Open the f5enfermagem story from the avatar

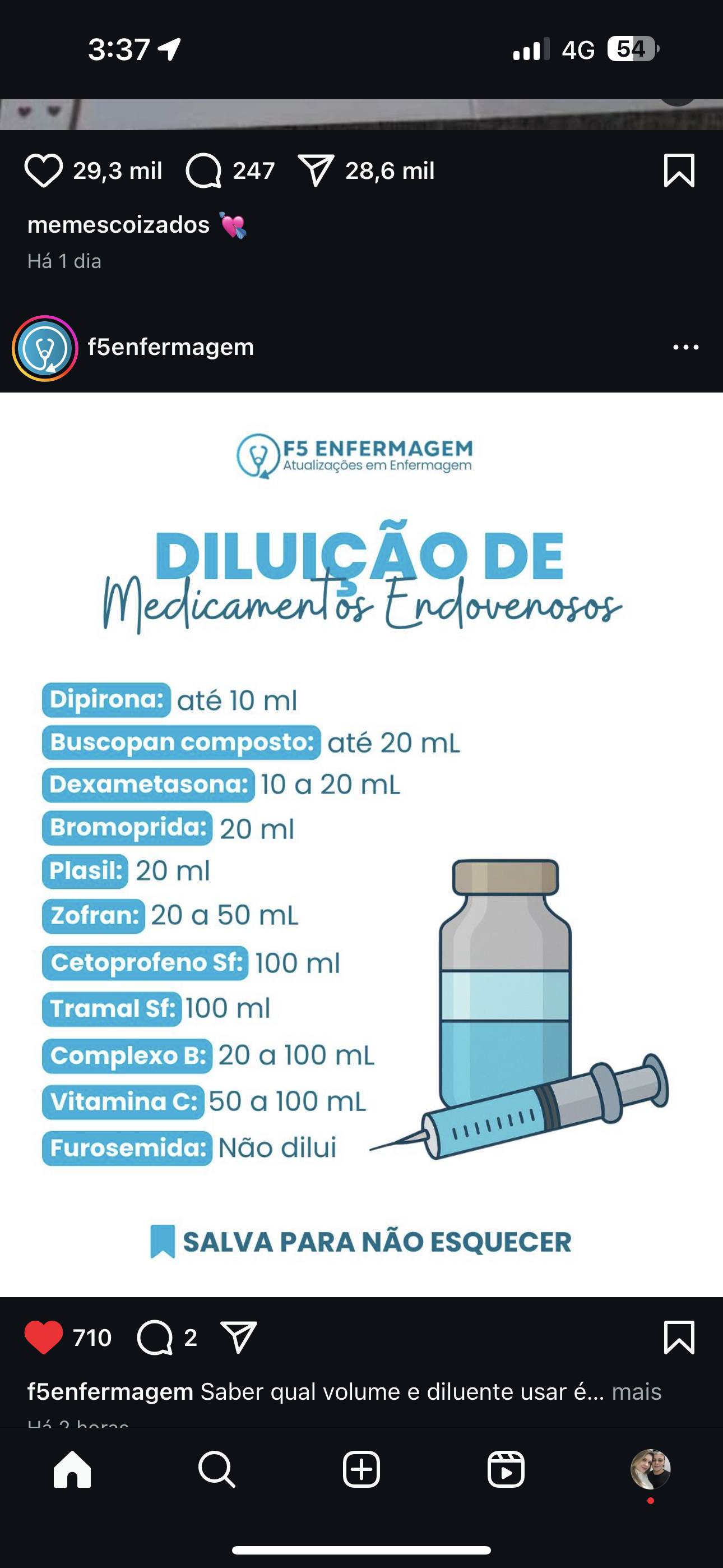[x=45, y=348]
